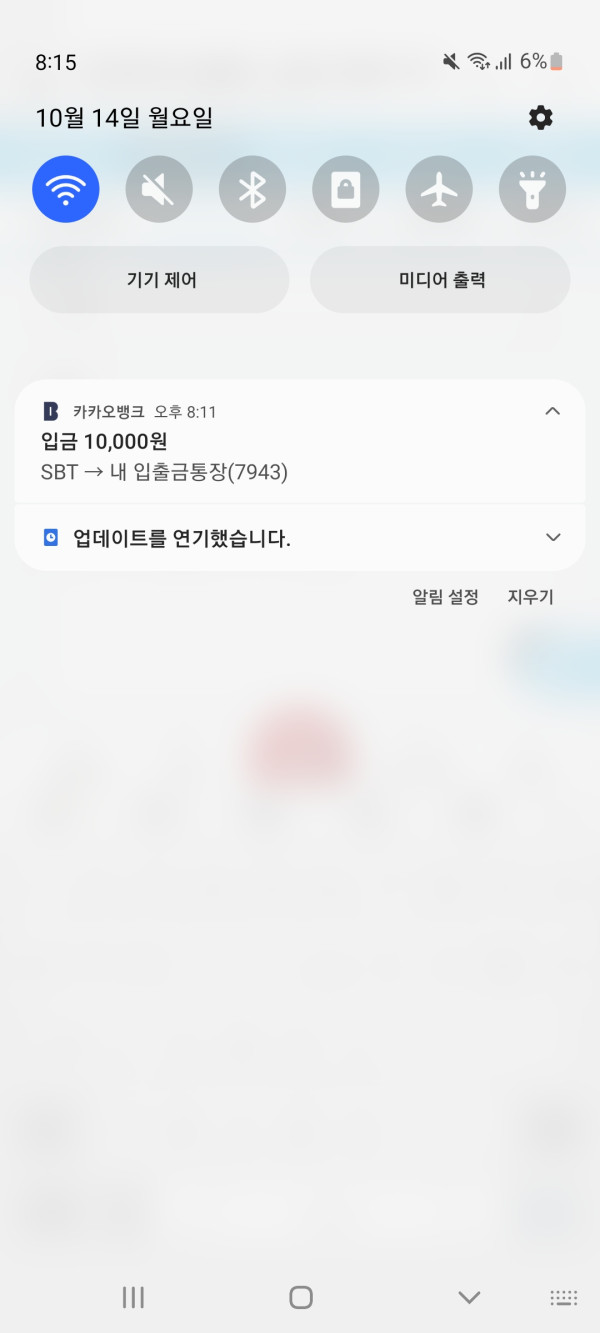Viewport: 600px width, 1333px height.
Task: Clear all notifications with 지우기
Action: click(x=530, y=597)
